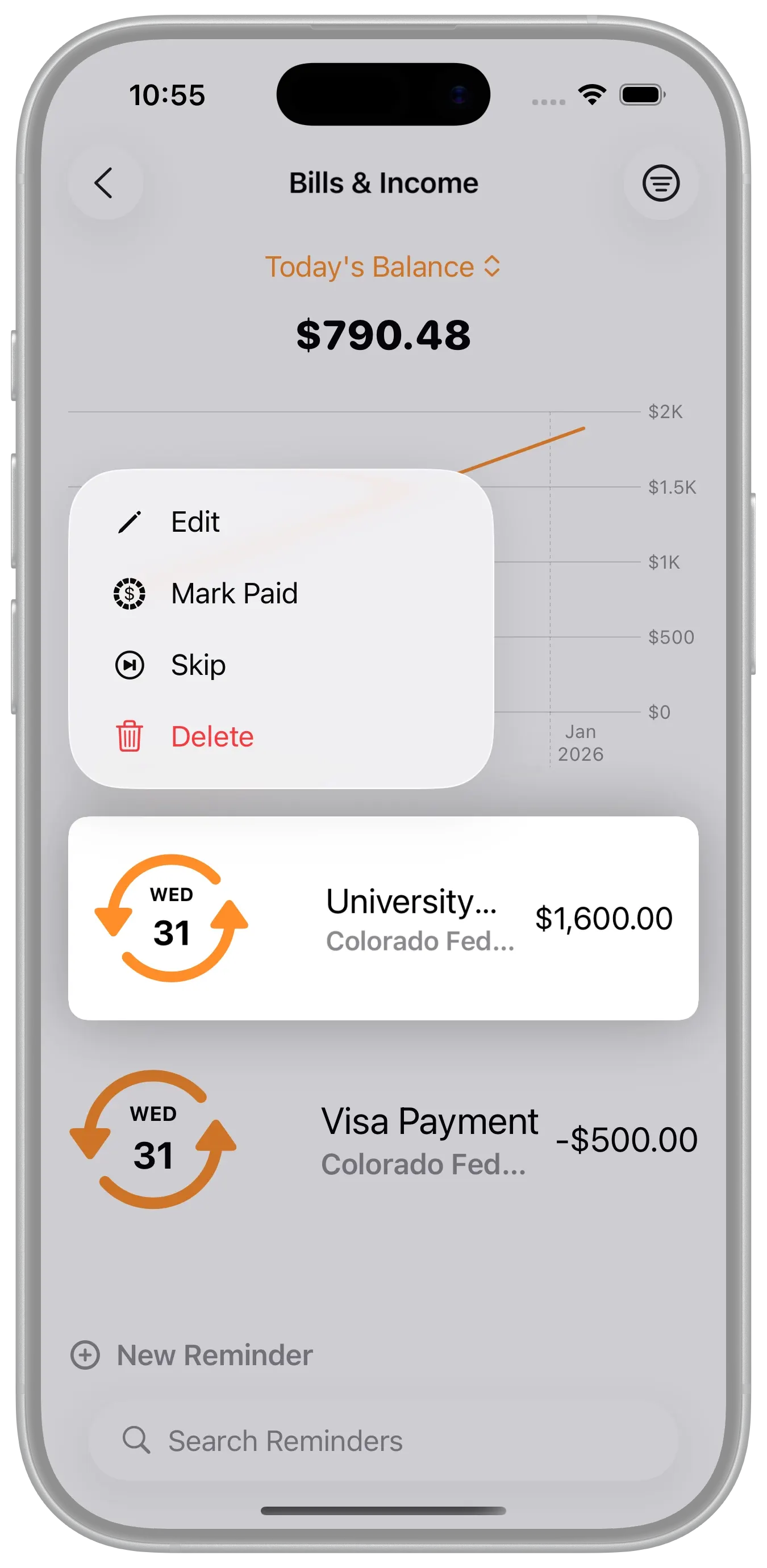The height and width of the screenshot is (1568, 767).
Task: Open the University $1,600.00 reminder card
Action: [383, 918]
